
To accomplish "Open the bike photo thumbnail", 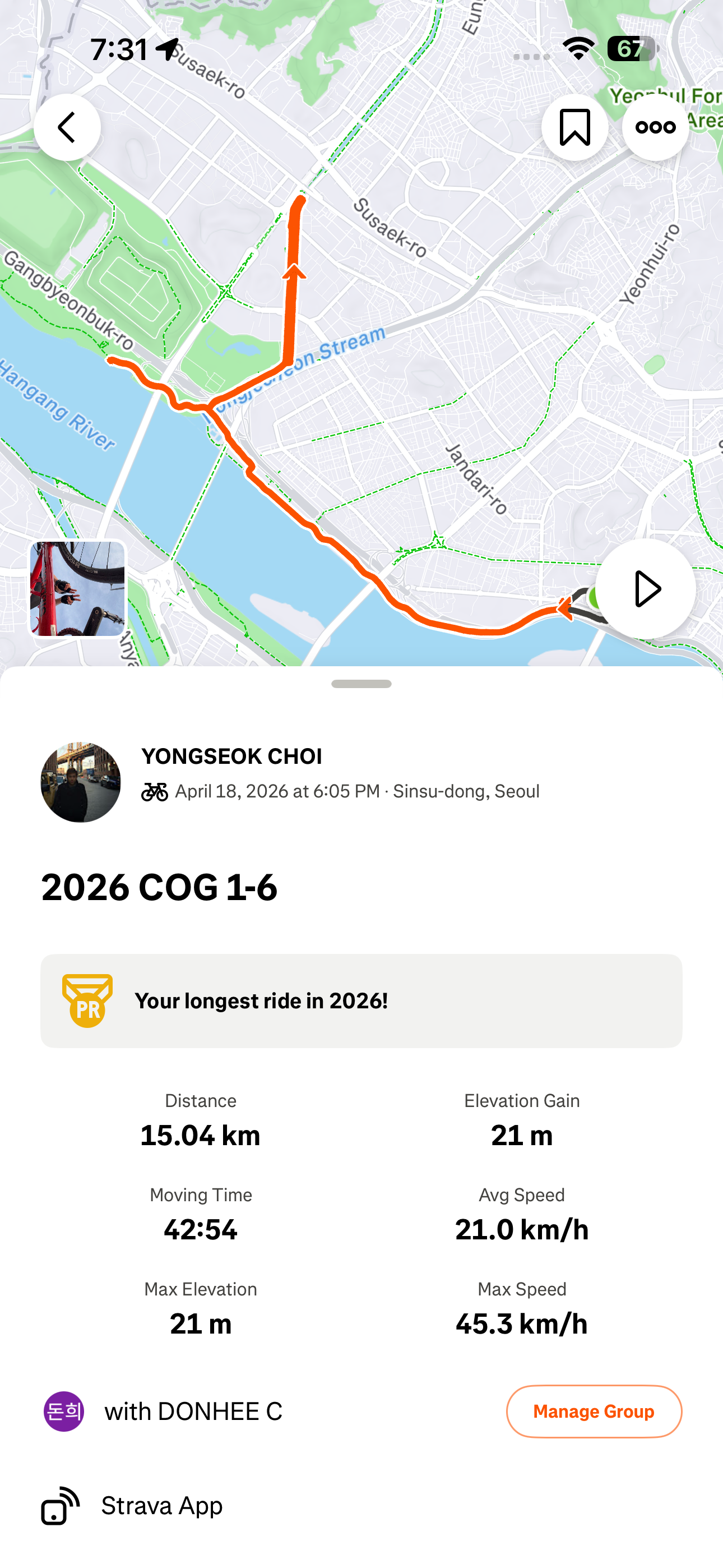I will tap(77, 589).
